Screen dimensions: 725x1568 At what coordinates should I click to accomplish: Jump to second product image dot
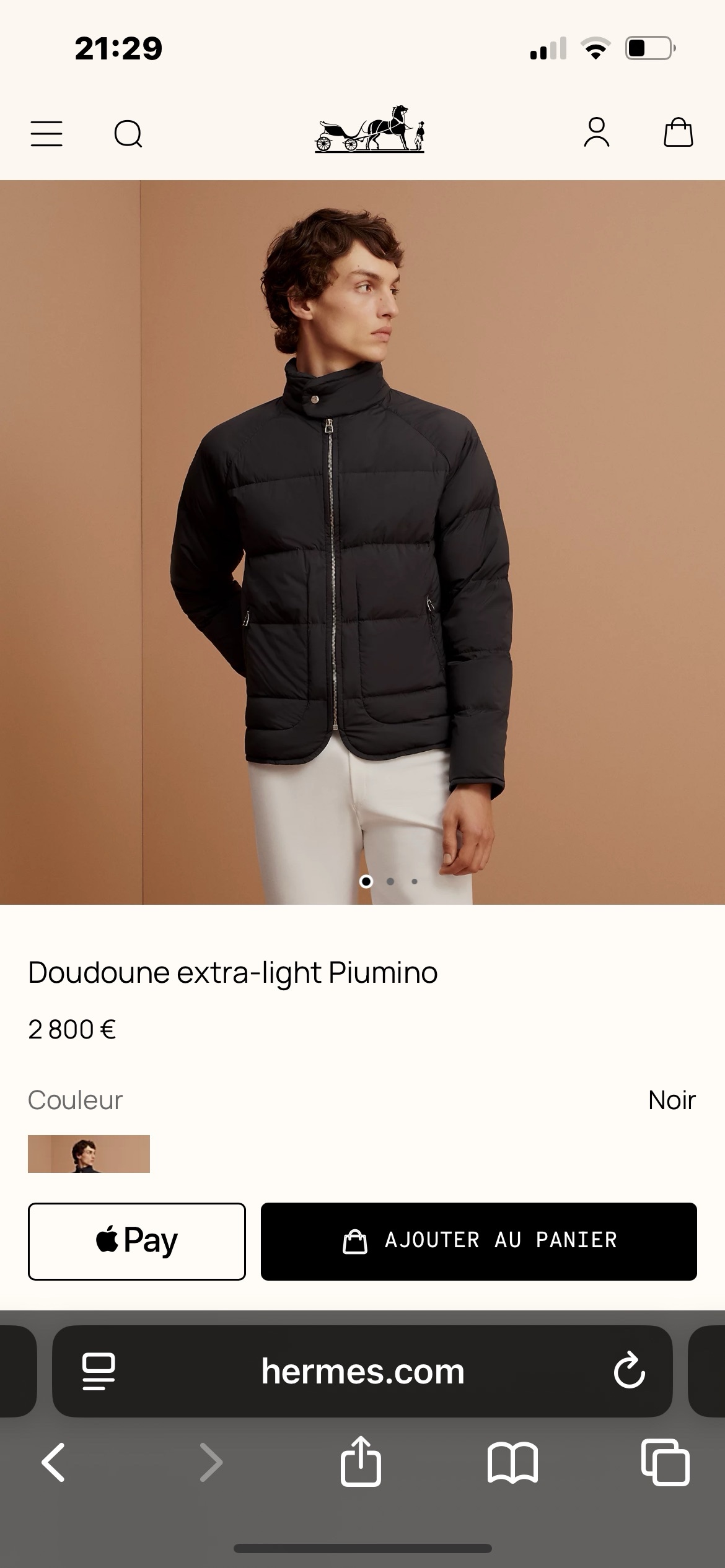point(390,881)
